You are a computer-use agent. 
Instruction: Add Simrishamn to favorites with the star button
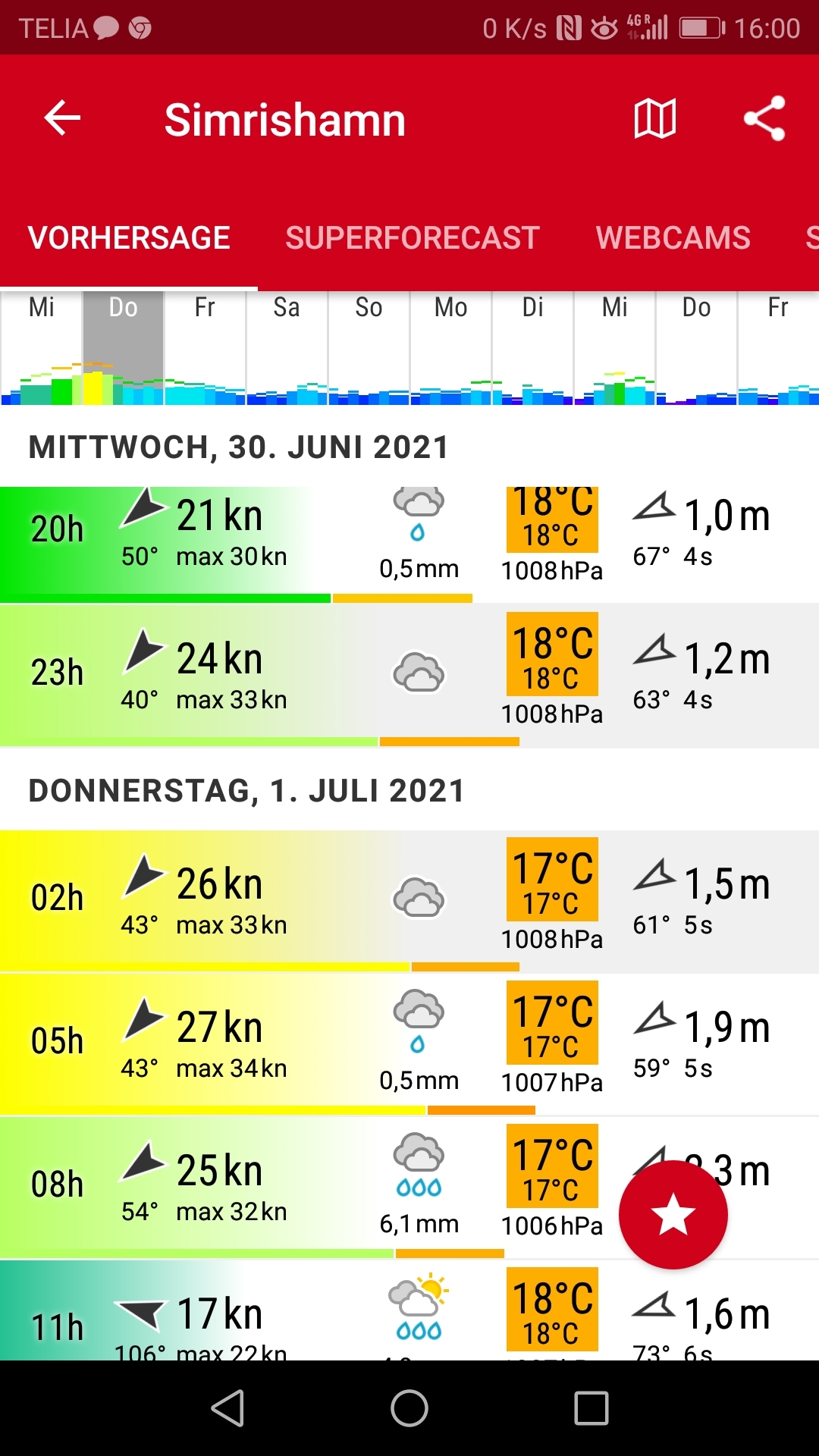[673, 1215]
